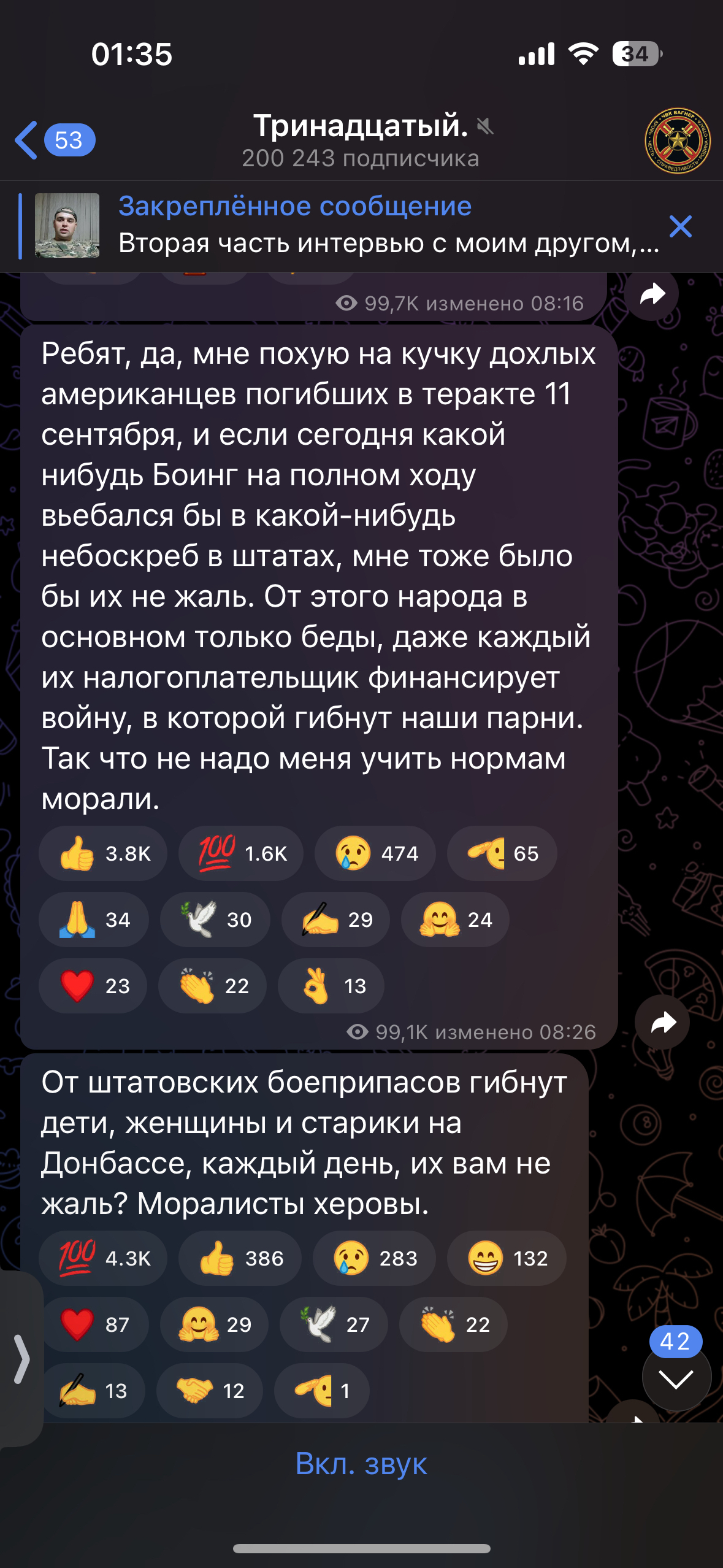Viewport: 723px width, 1568px height.
Task: Select the praying hands reaction with 34
Action: click(x=94, y=920)
